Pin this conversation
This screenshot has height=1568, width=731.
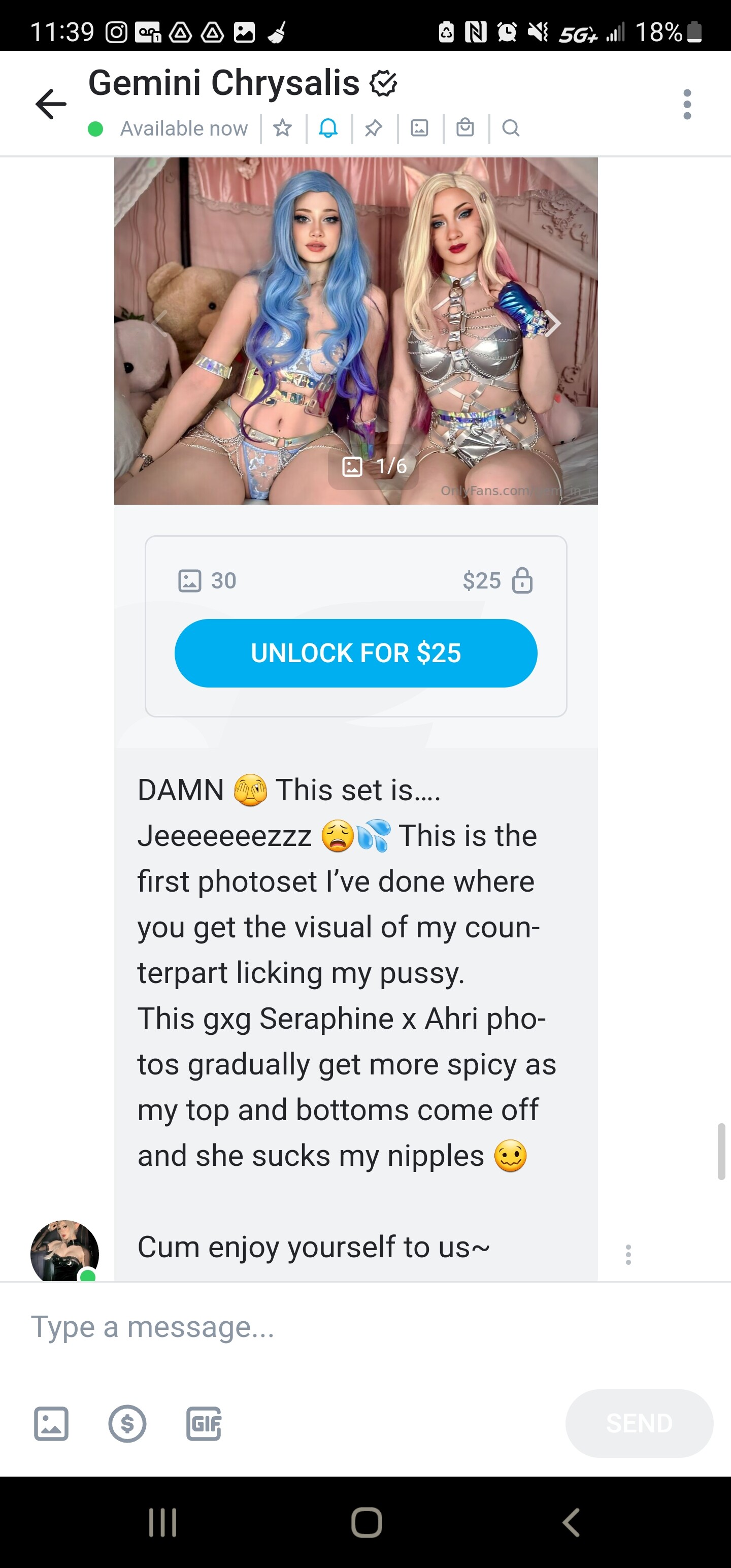[374, 128]
